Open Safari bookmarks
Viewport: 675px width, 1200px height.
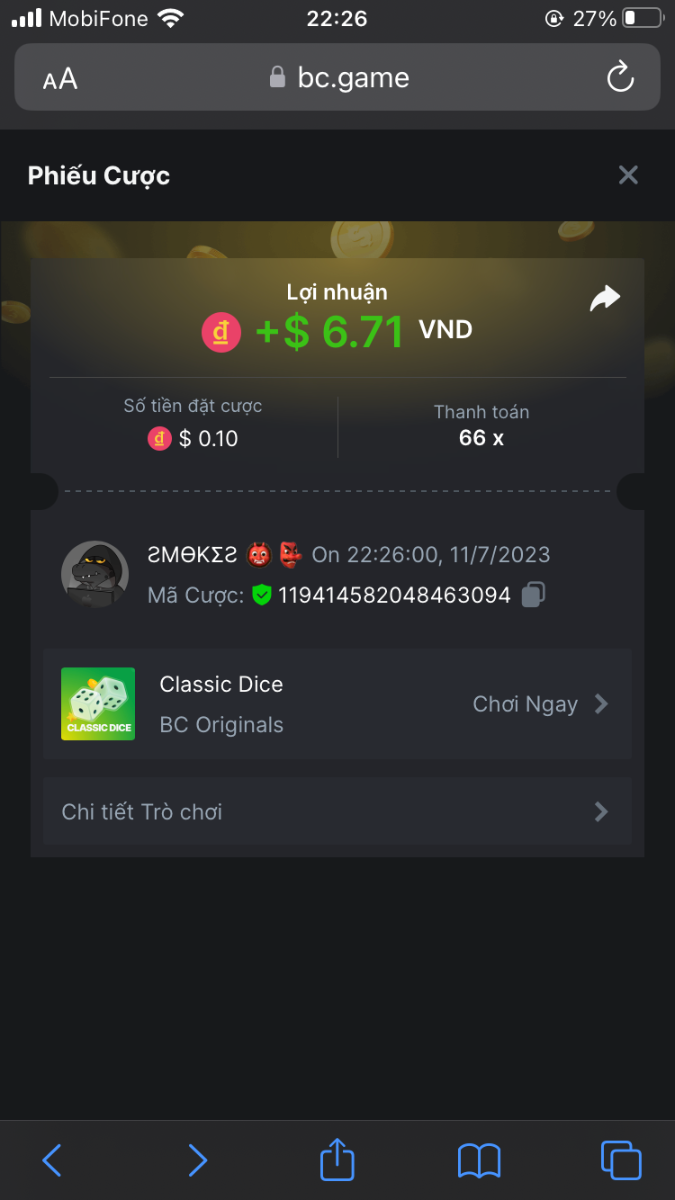(479, 1160)
